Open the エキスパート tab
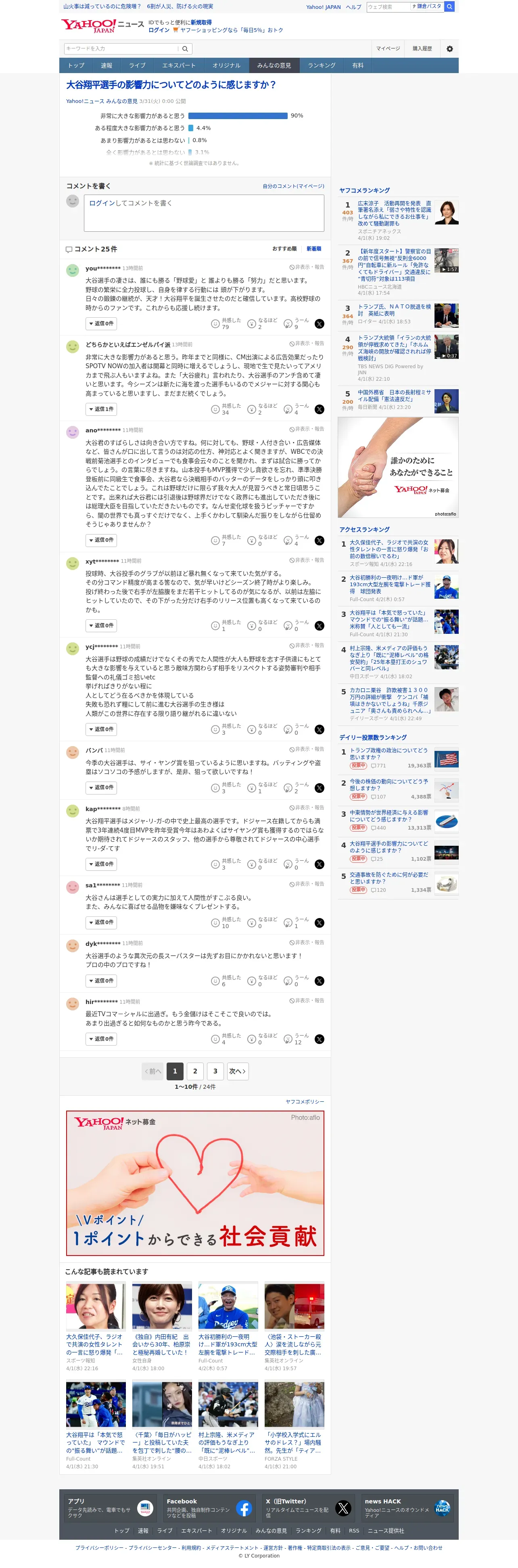This screenshot has height=1568, width=518. (179, 65)
